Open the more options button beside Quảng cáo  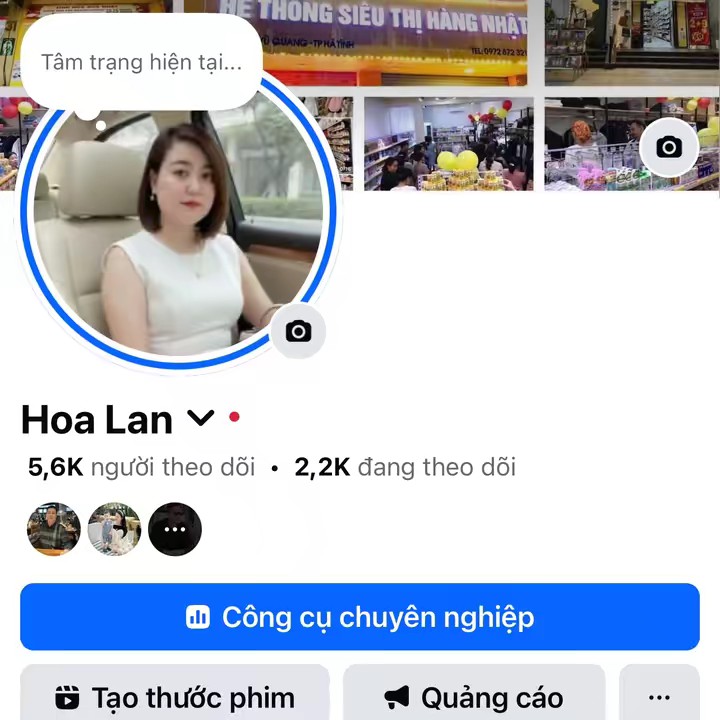659,696
